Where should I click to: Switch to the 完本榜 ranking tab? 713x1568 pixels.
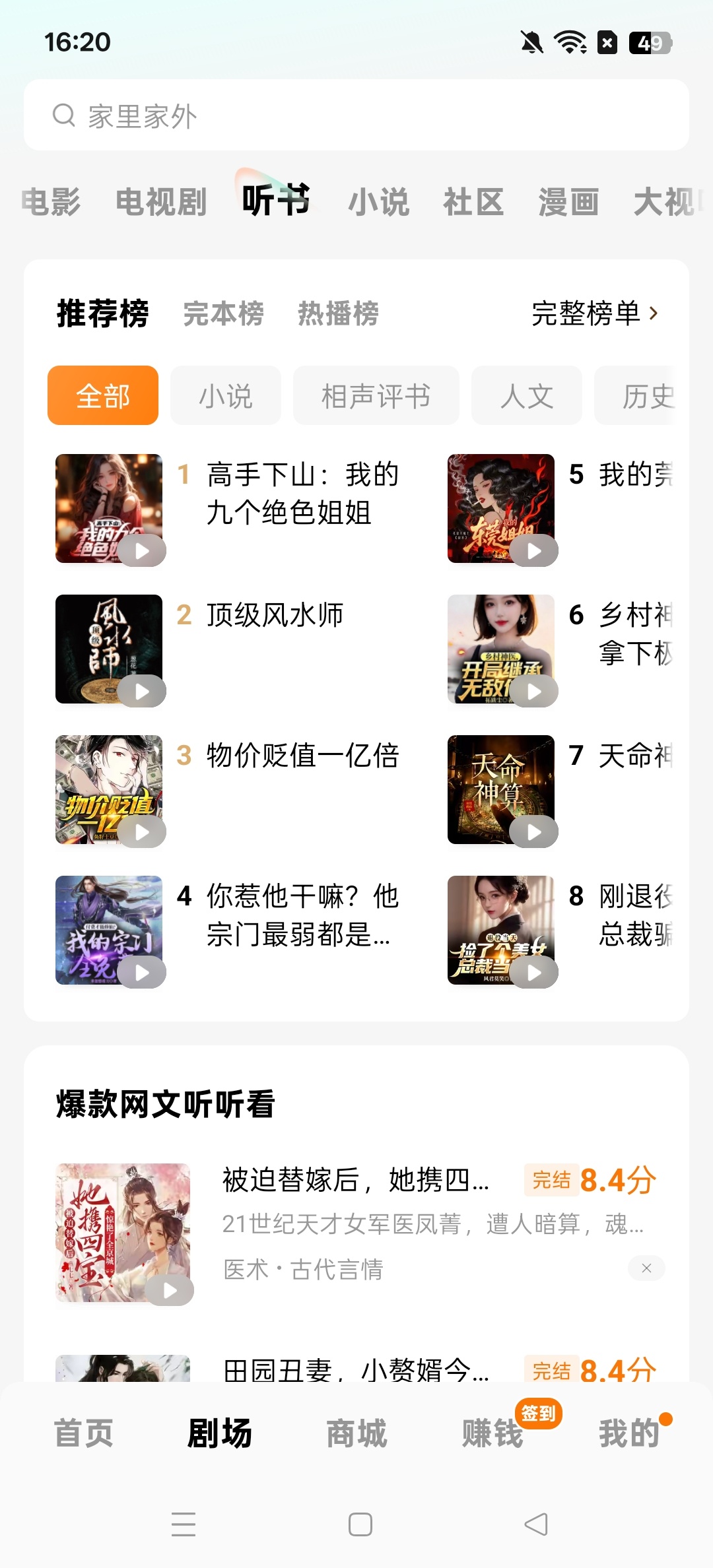click(x=224, y=315)
